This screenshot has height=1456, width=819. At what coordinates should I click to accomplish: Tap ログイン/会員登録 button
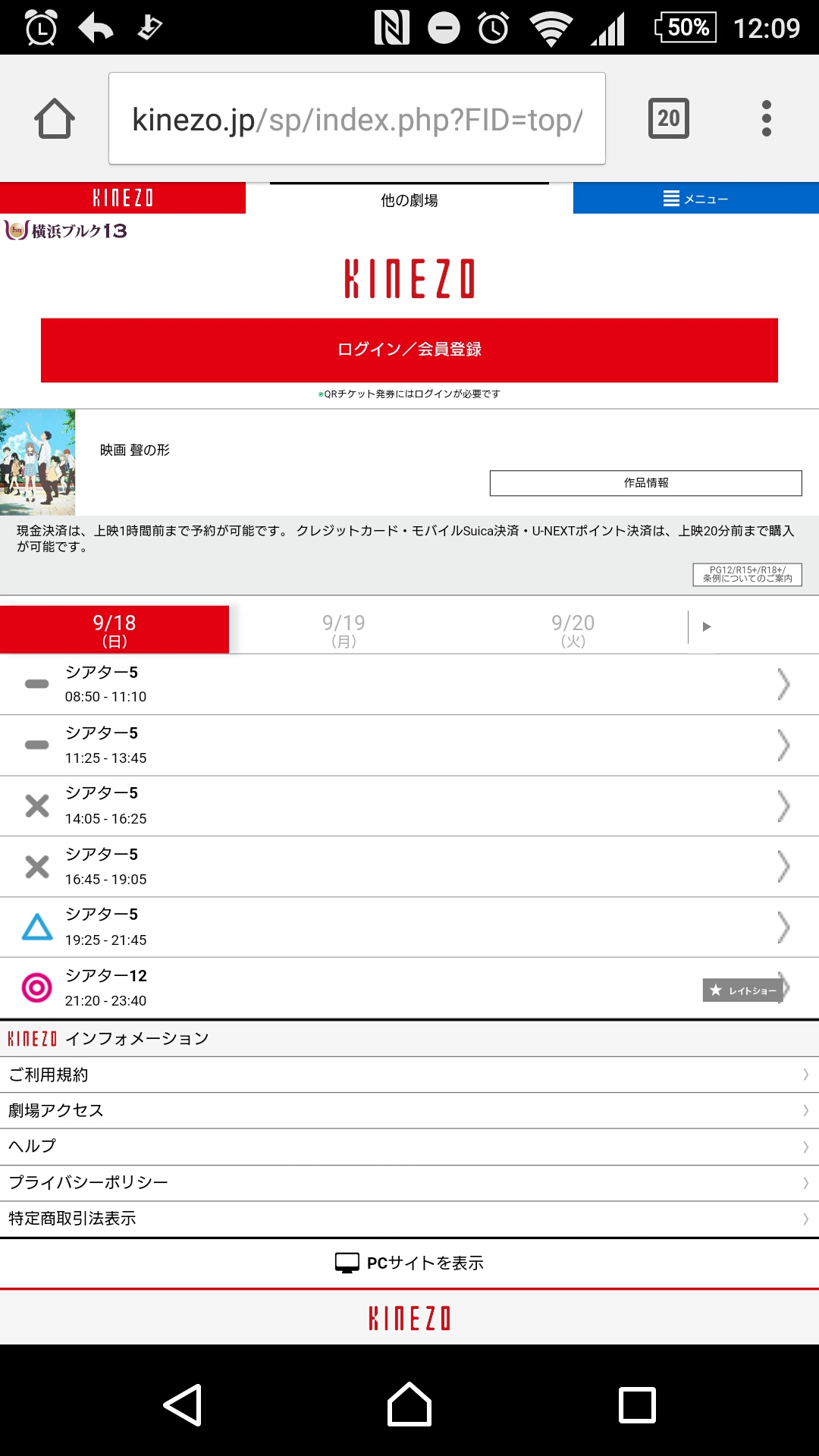tap(409, 350)
